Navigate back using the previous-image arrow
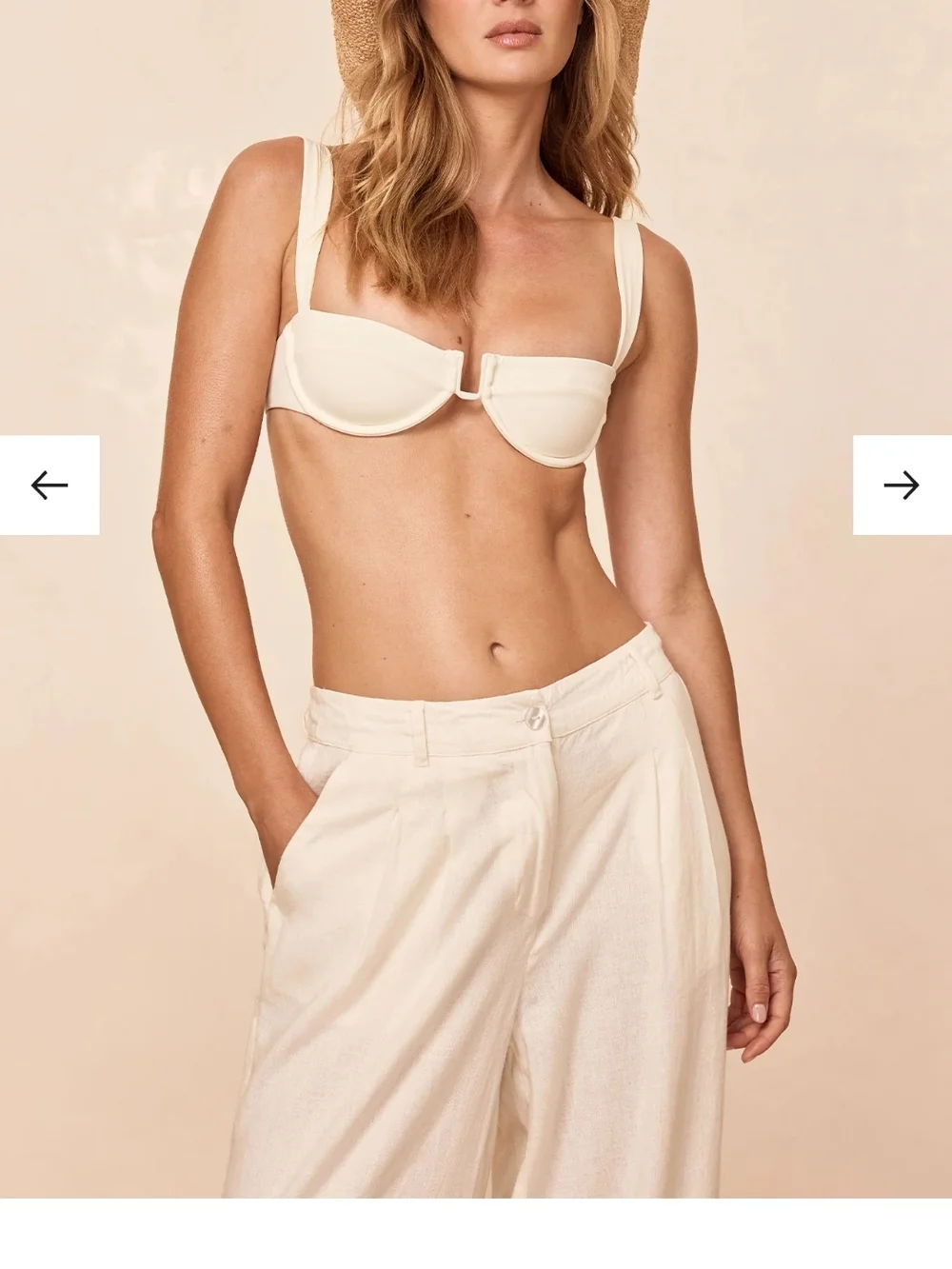The image size is (952, 1269). (x=48, y=484)
